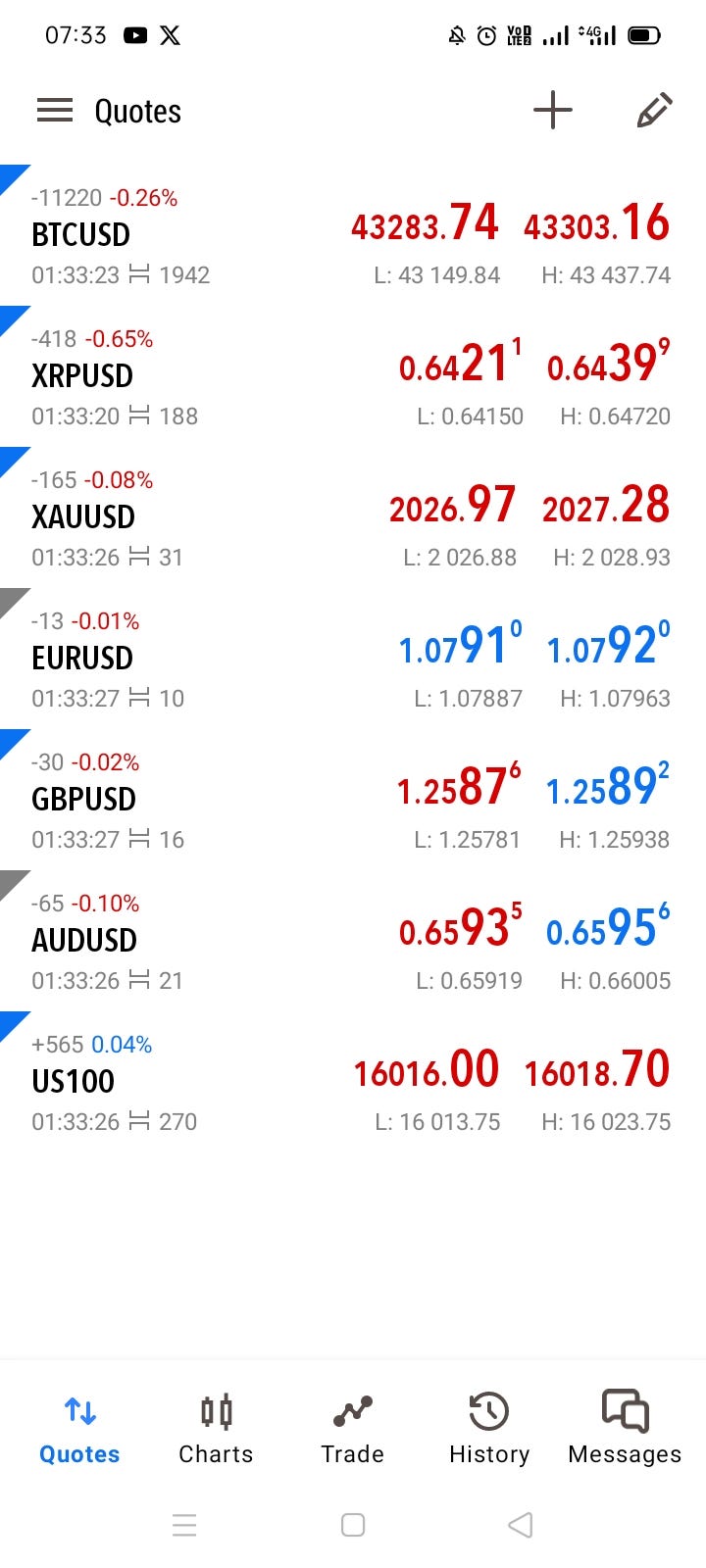Open the BTCUSD quote row
Screen dimensions: 706x1568
[353, 236]
